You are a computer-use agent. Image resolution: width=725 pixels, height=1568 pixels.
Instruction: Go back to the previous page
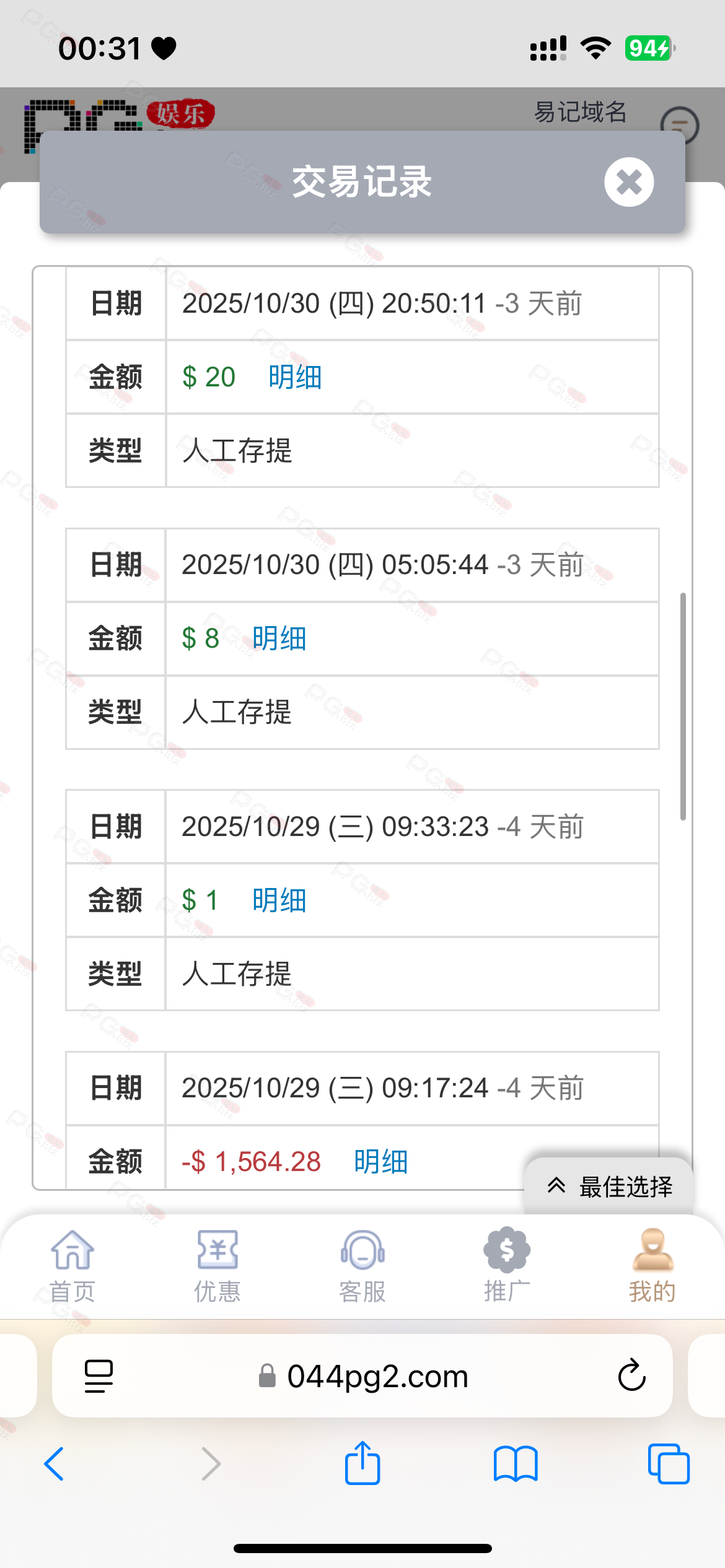click(55, 1464)
